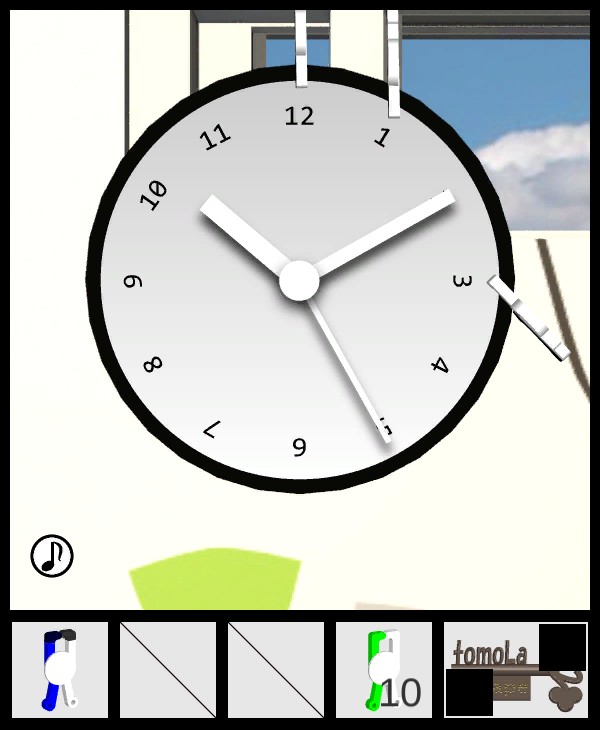Tap the clothespin above number 12
The width and height of the screenshot is (600, 730).
302,50
